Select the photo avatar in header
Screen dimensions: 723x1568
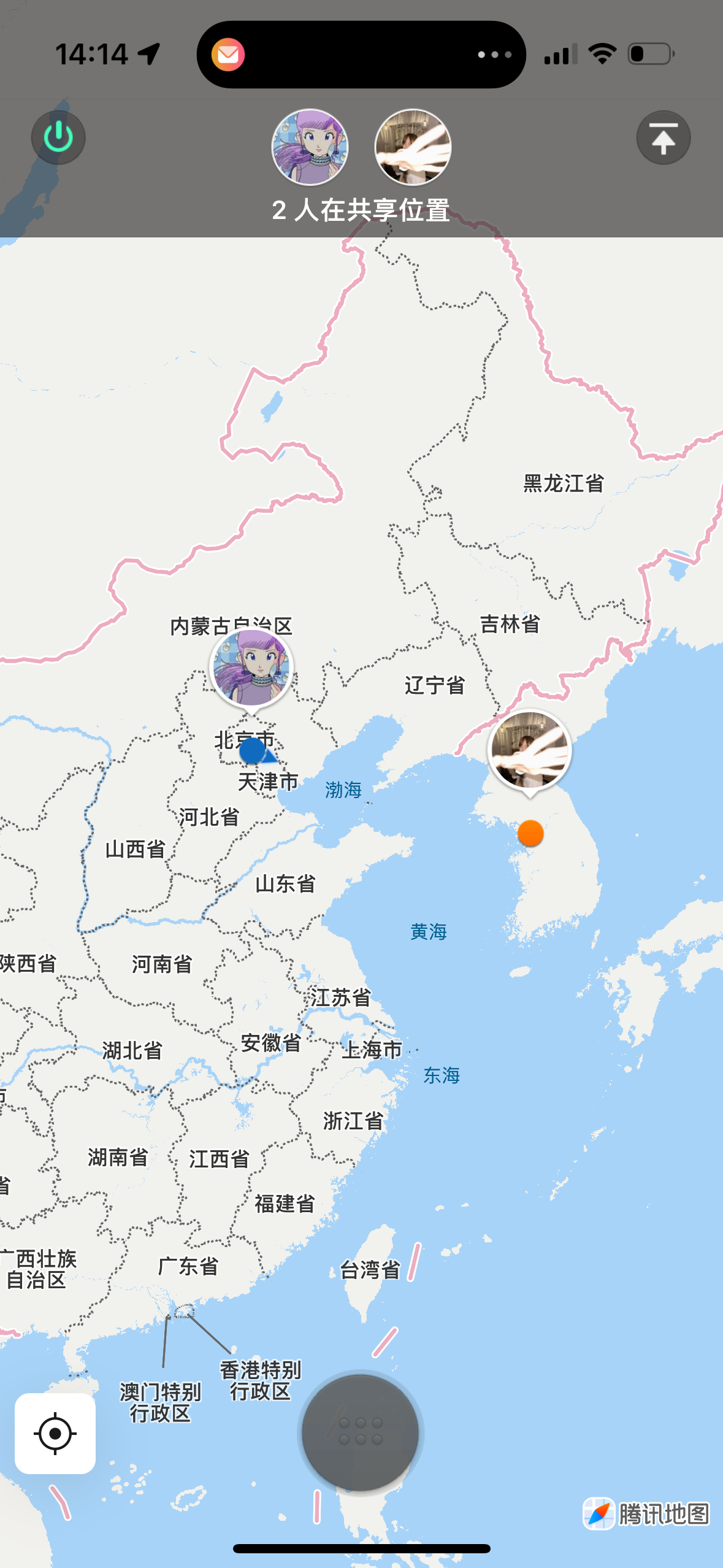(x=413, y=147)
